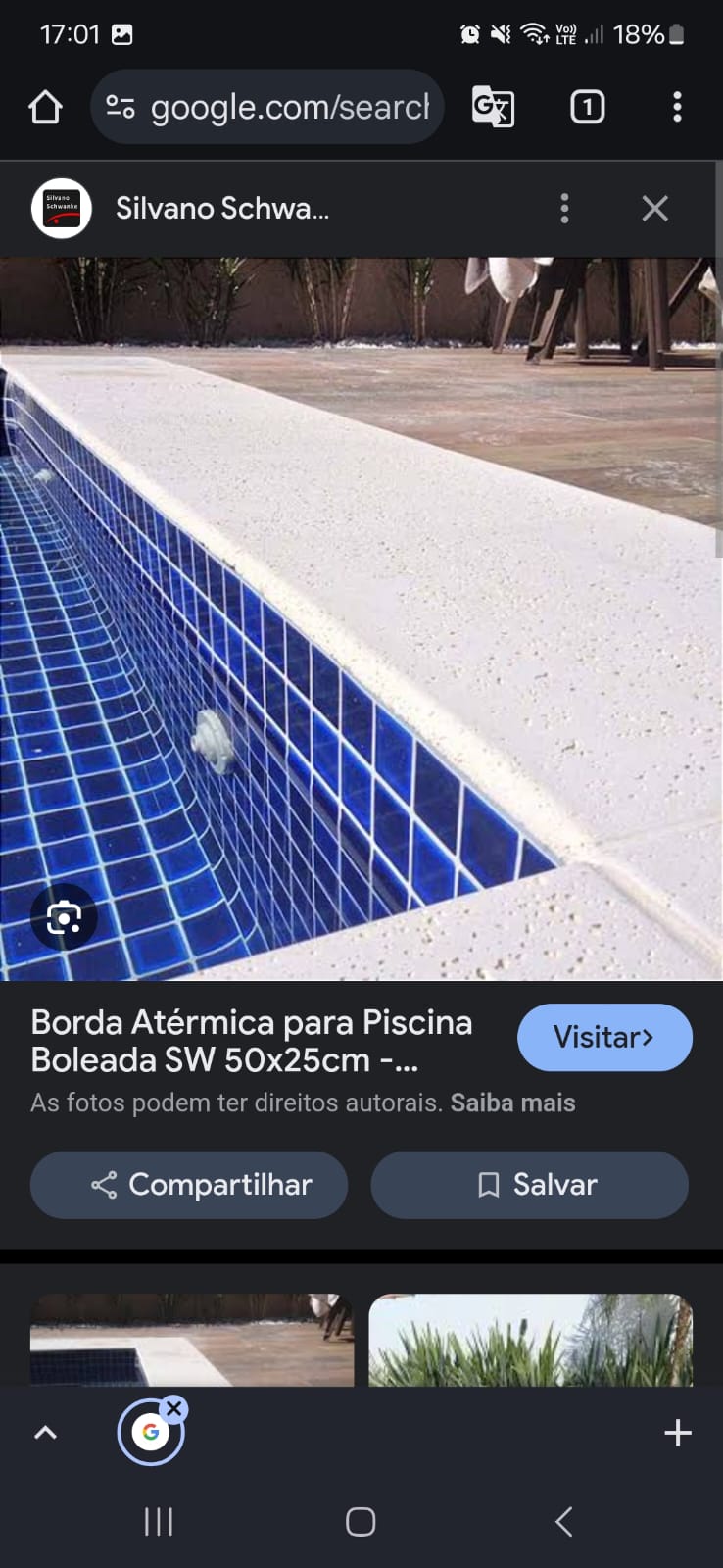
Task: Close the image preview panel
Action: tap(654, 208)
